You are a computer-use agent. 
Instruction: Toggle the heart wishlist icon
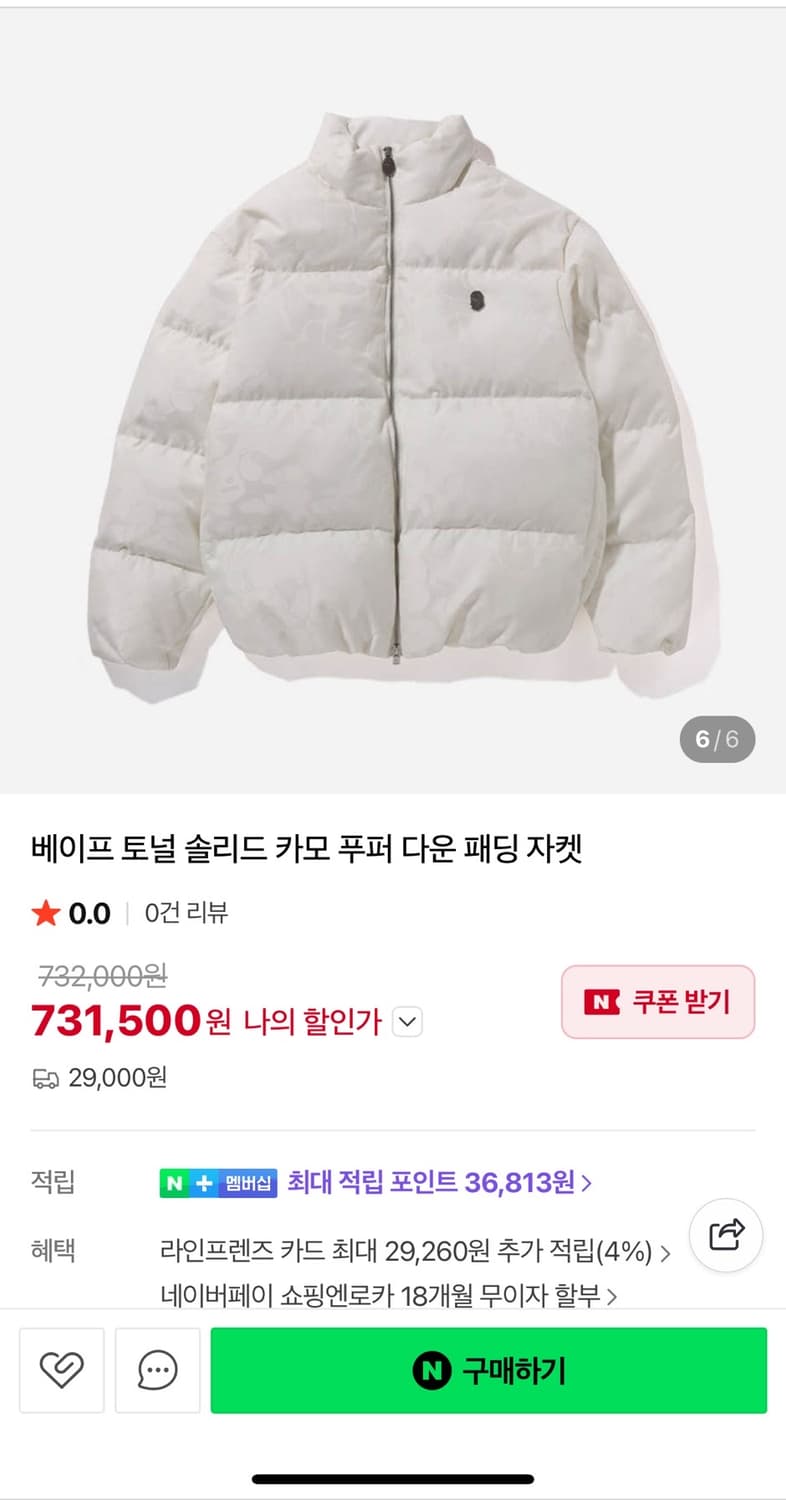[61, 1371]
